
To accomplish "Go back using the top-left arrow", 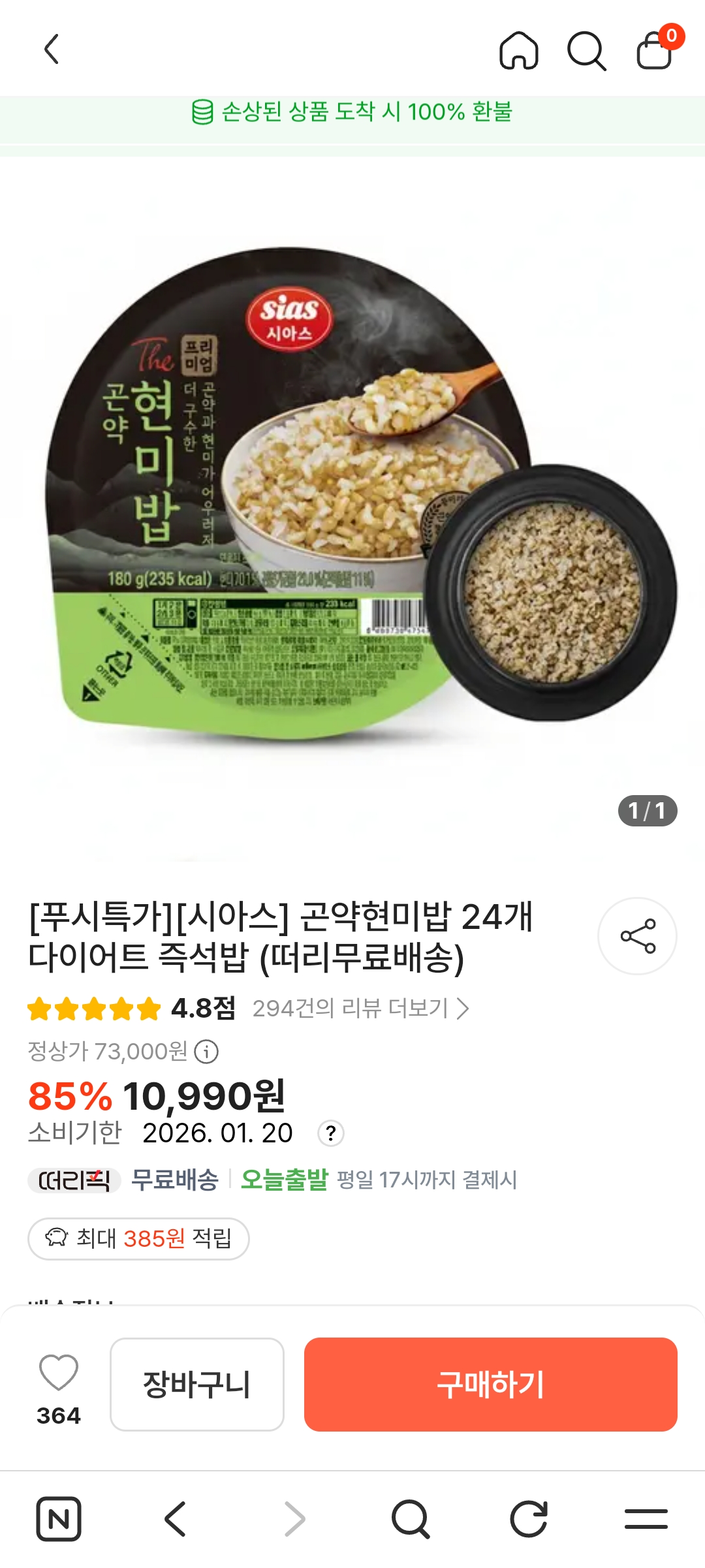I will coord(52,50).
